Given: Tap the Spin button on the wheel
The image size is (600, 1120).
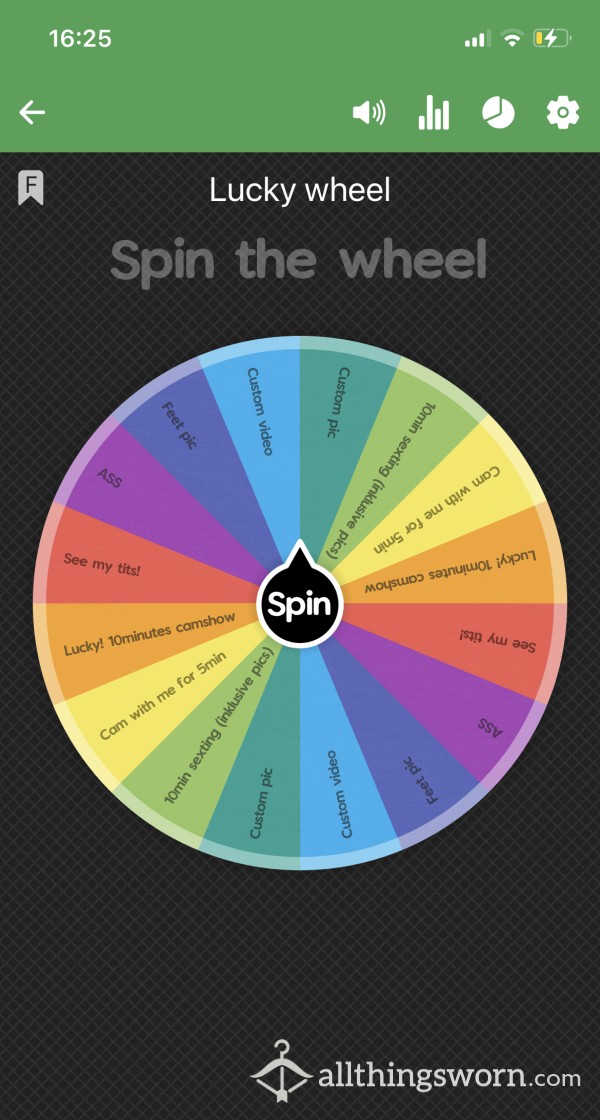Looking at the screenshot, I should [x=300, y=602].
